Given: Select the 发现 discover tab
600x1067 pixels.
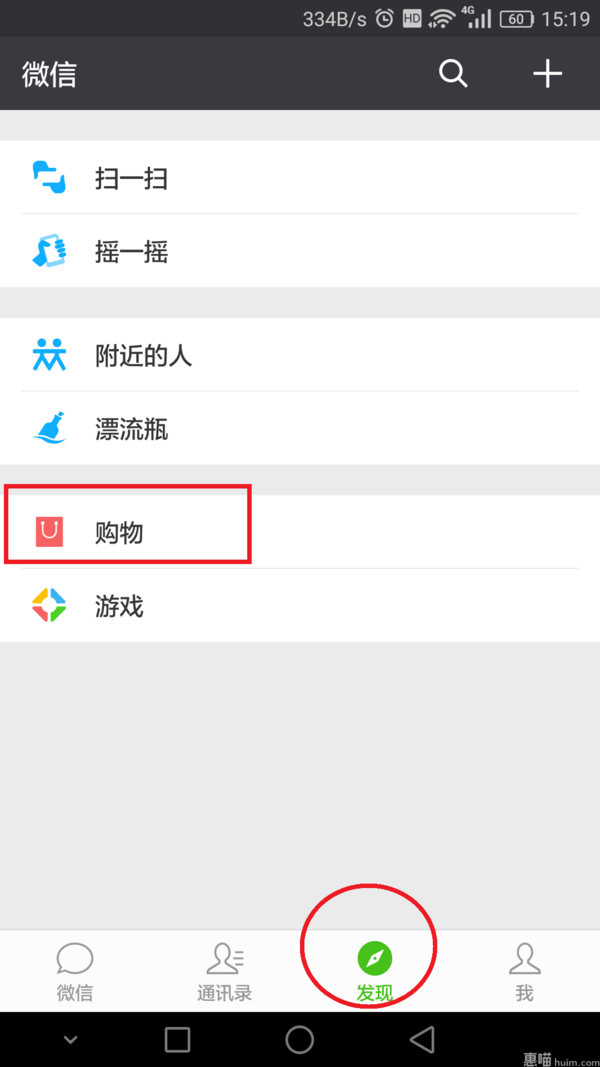Looking at the screenshot, I should tap(375, 972).
